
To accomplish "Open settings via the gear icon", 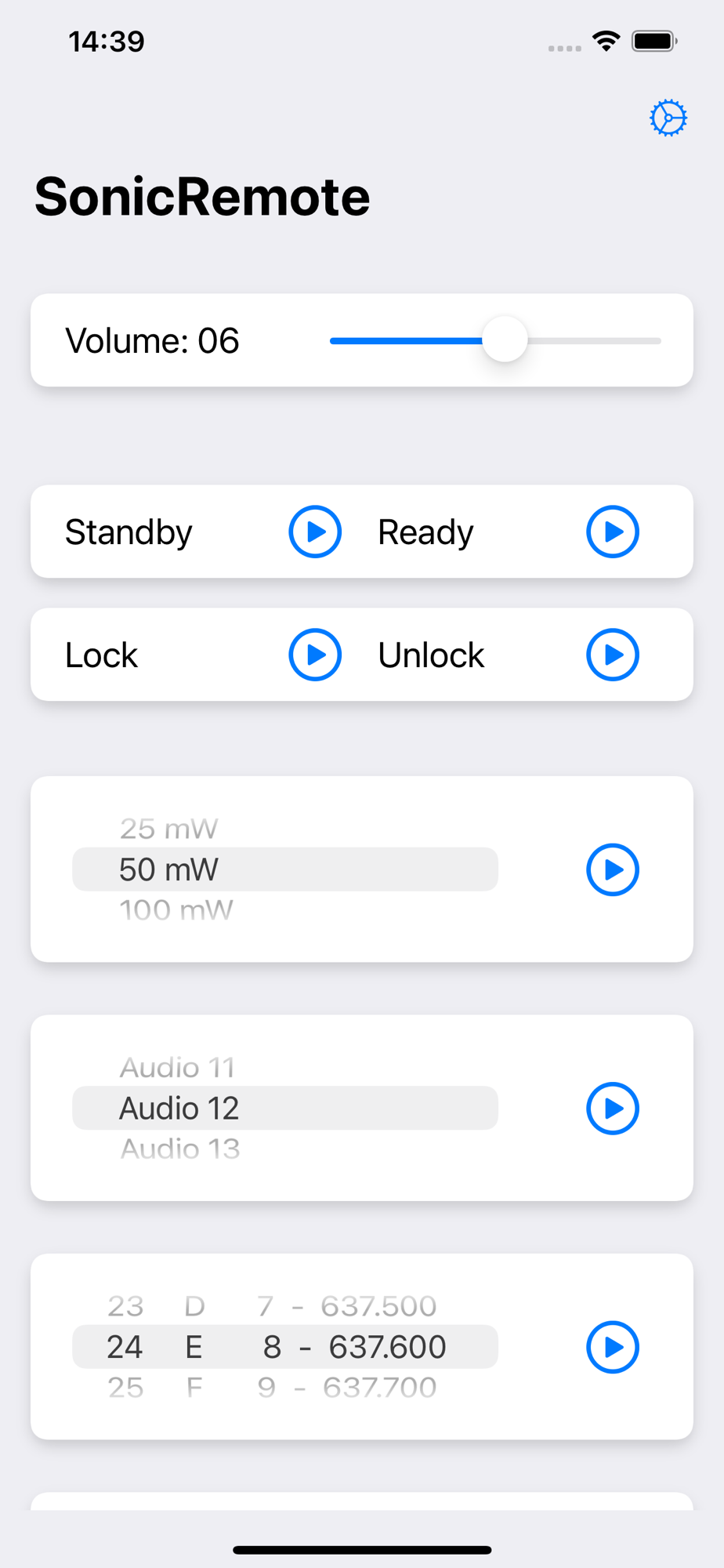I will (668, 118).
